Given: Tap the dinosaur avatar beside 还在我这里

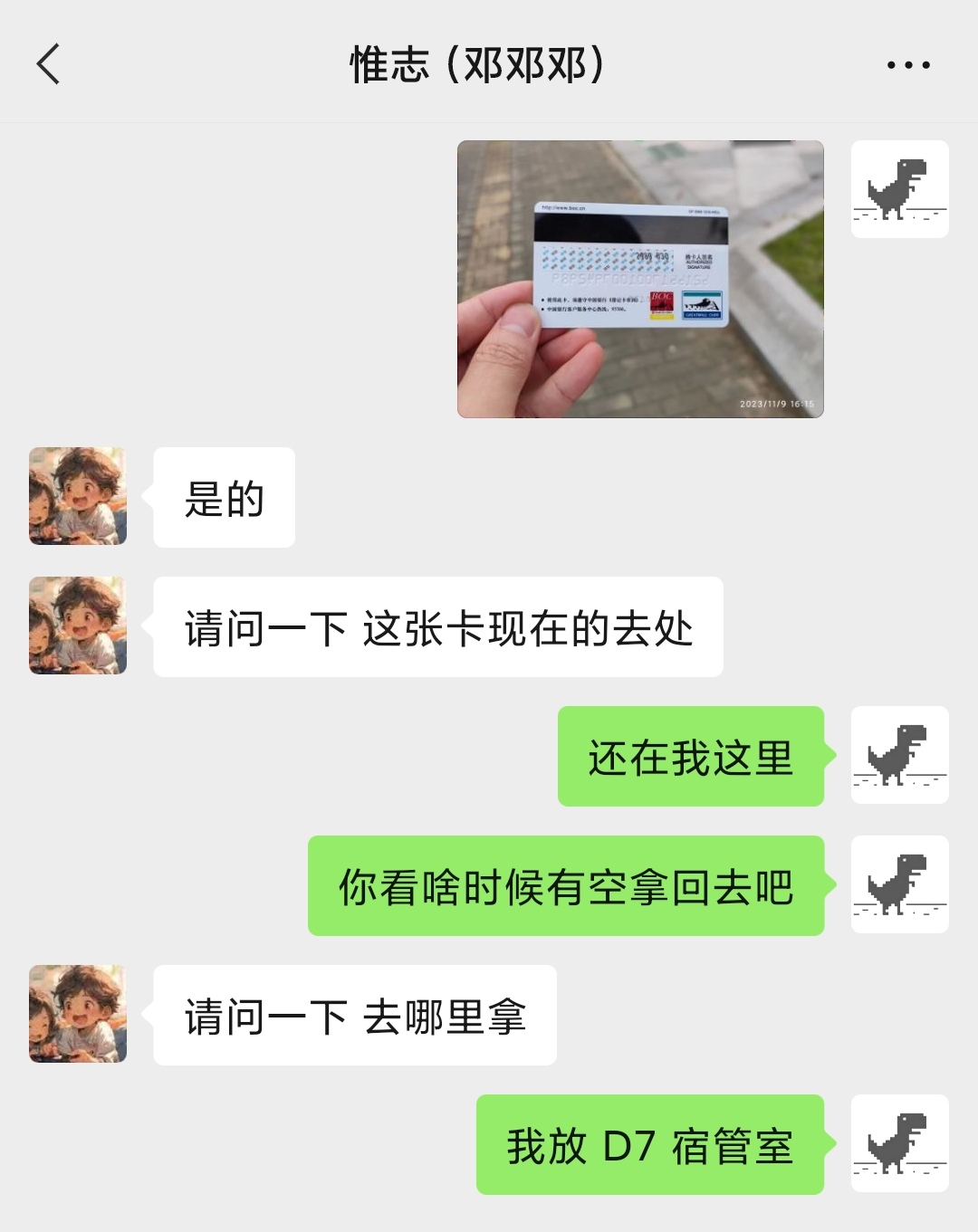Looking at the screenshot, I should (x=899, y=755).
